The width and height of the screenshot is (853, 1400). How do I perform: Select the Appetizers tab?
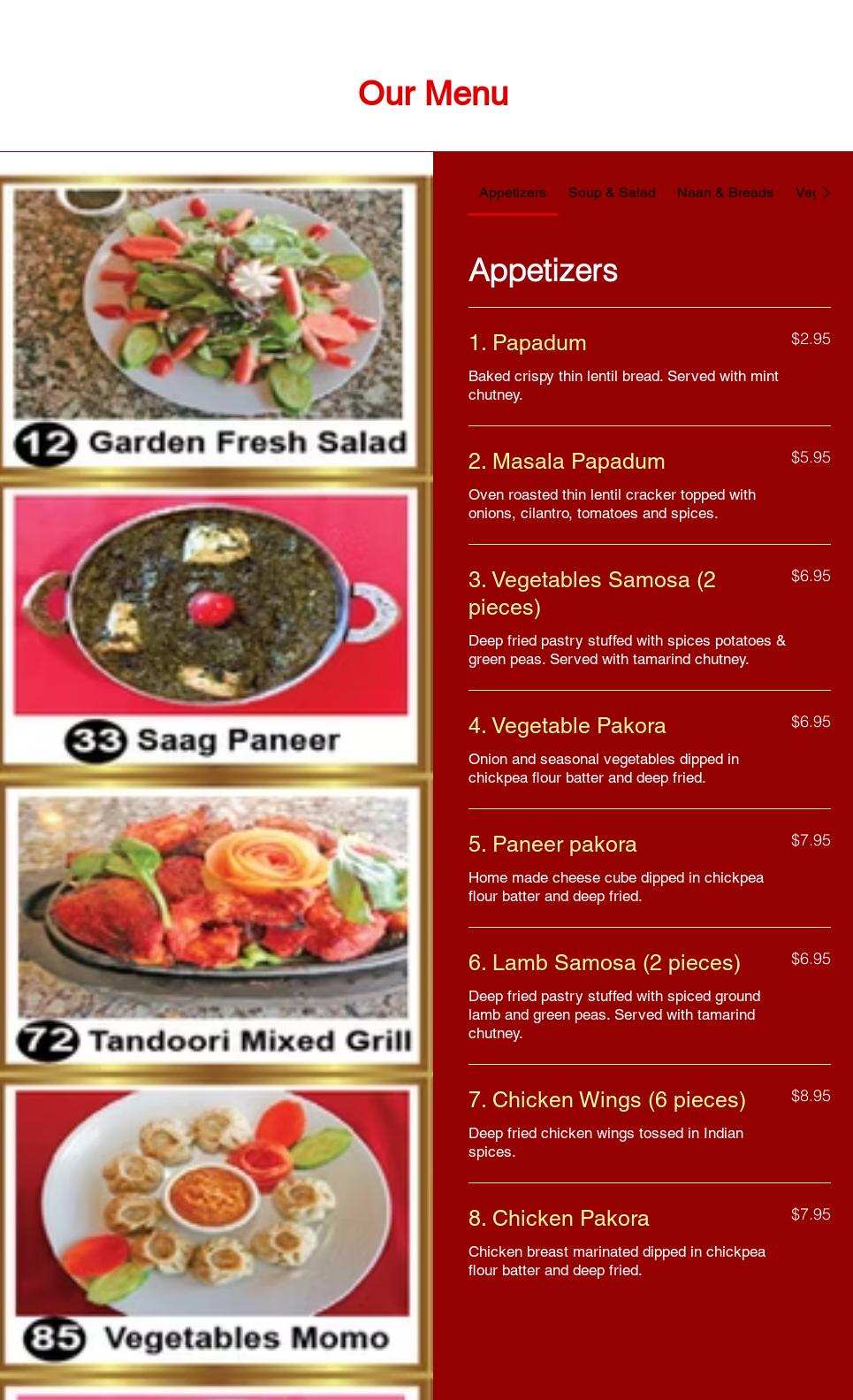(x=513, y=193)
